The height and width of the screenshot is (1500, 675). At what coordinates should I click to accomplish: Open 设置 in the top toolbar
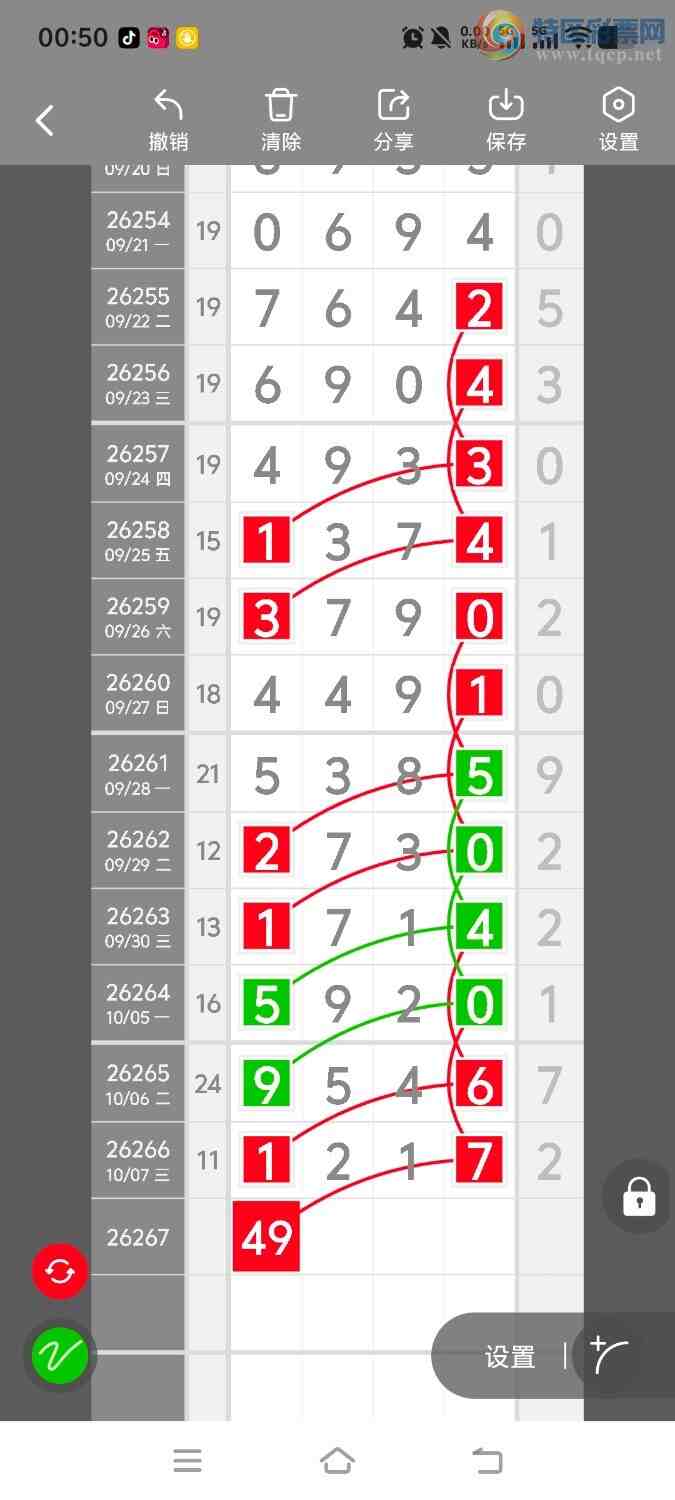619,120
